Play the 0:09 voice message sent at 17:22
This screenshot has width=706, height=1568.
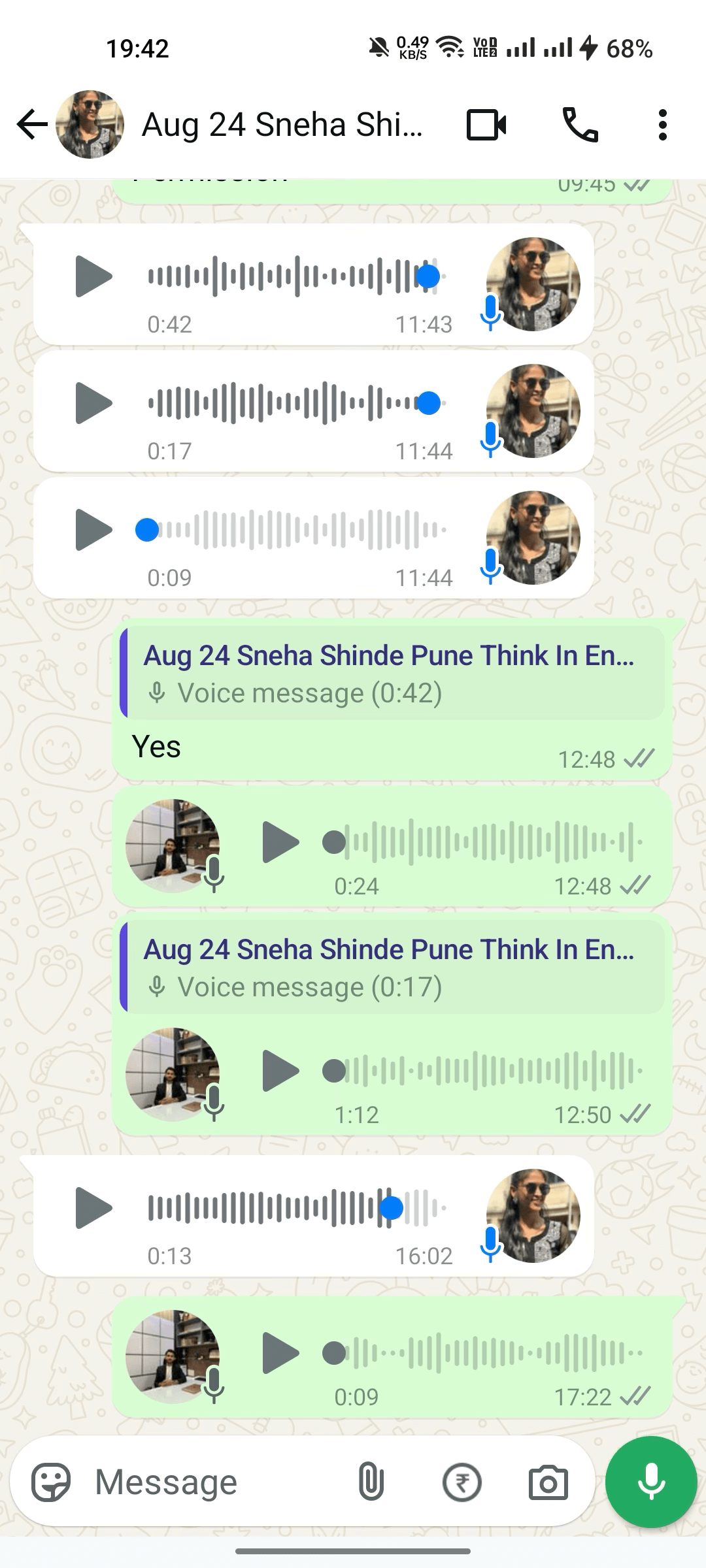[280, 1353]
